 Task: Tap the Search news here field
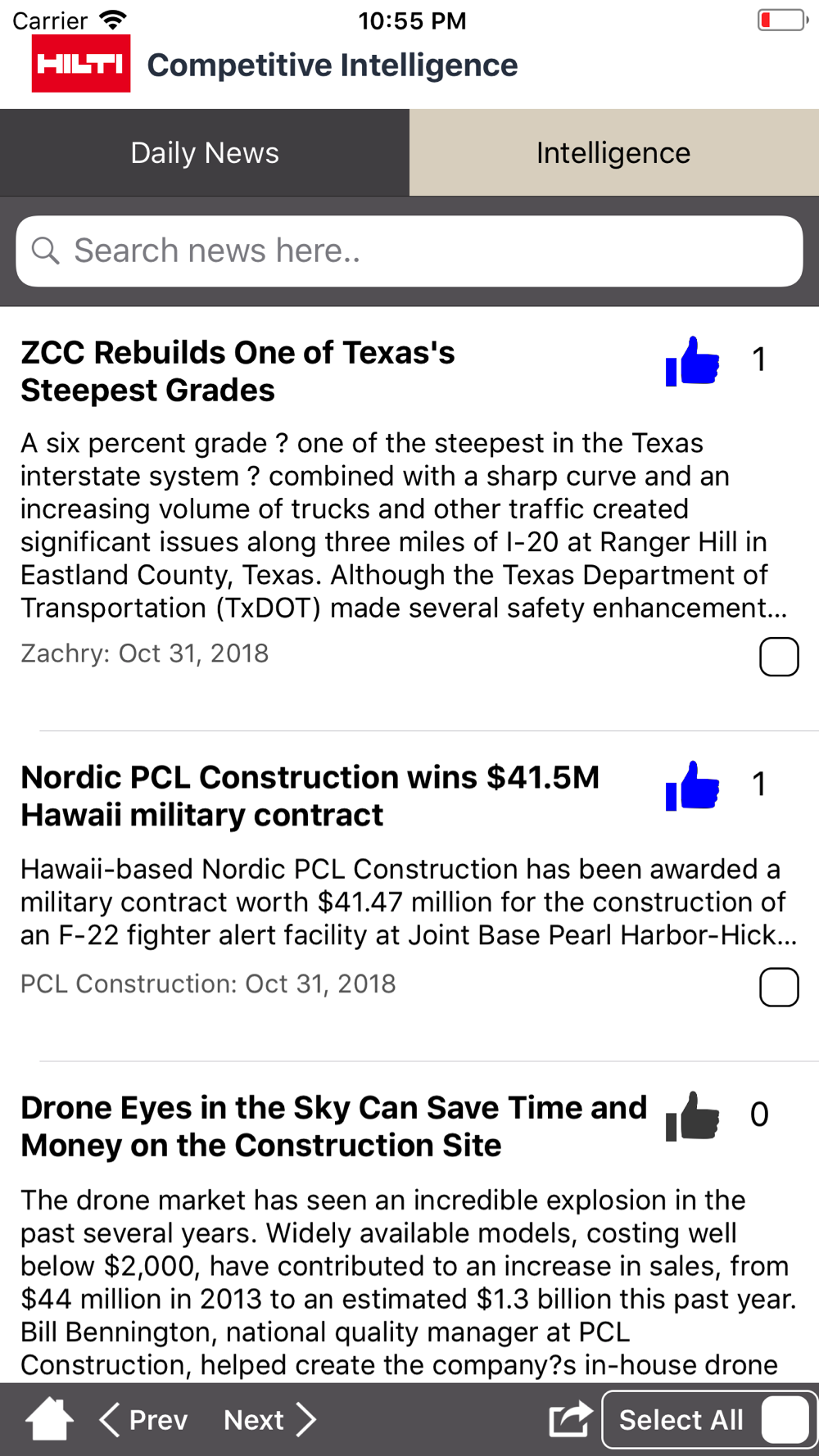click(409, 251)
